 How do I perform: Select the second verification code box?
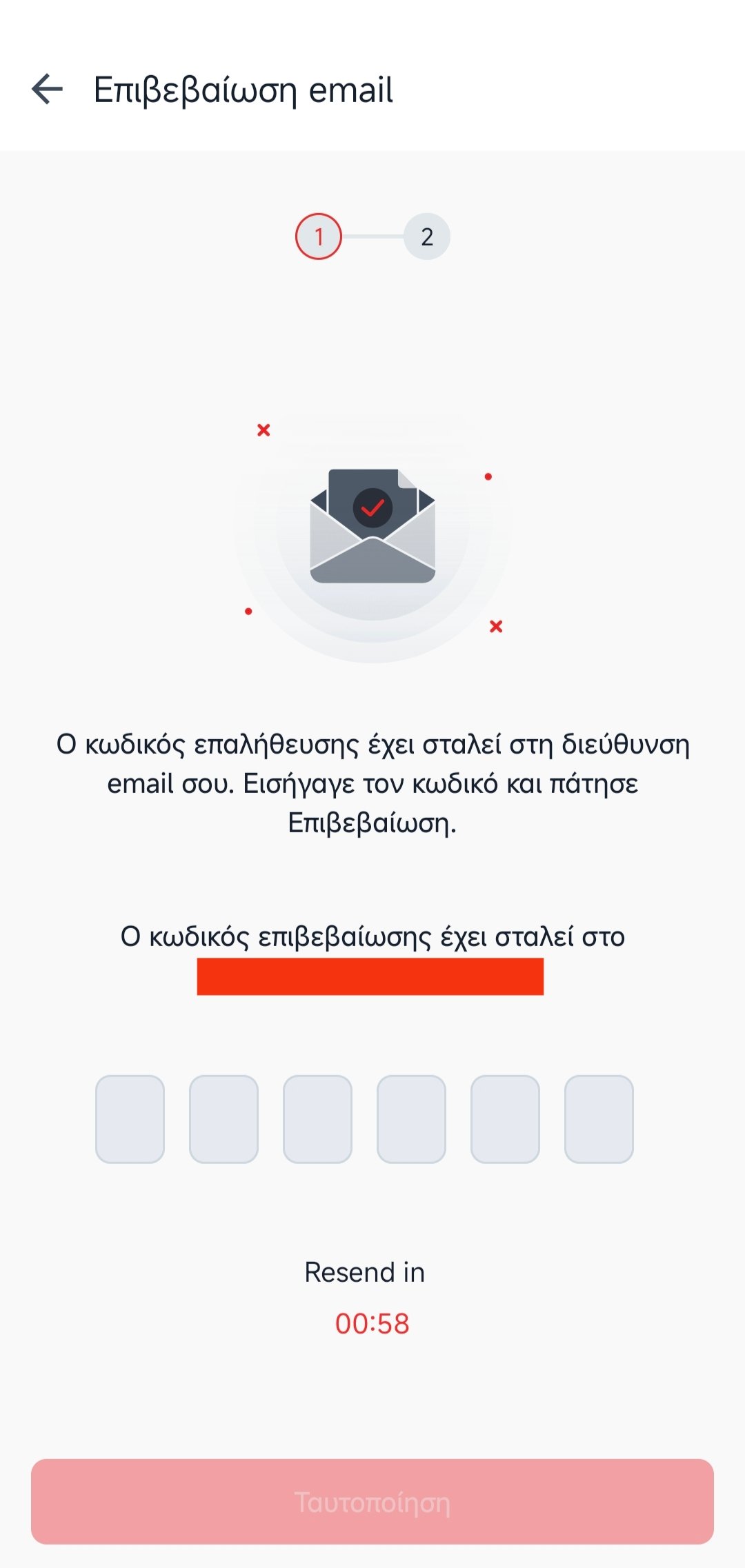223,1119
